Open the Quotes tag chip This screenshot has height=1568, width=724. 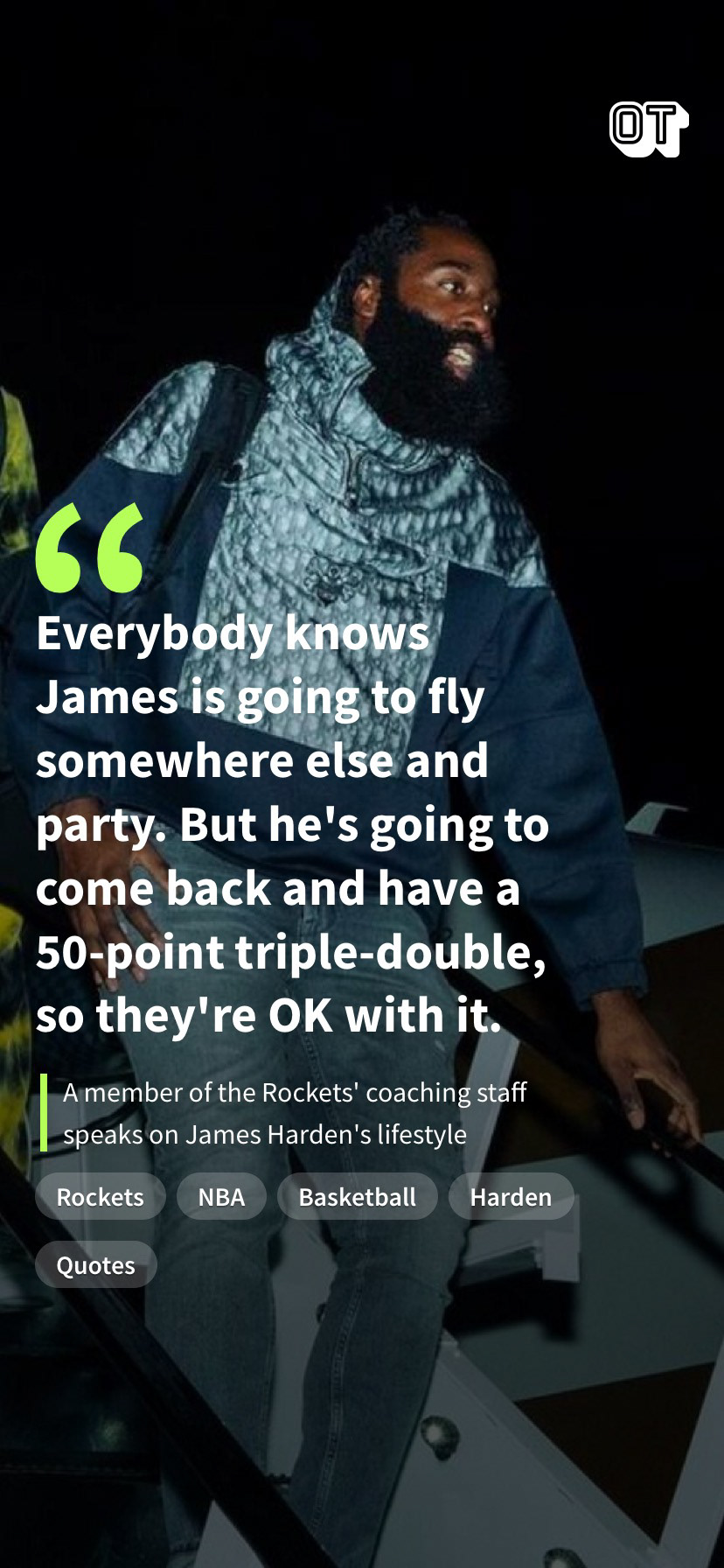(x=95, y=1265)
